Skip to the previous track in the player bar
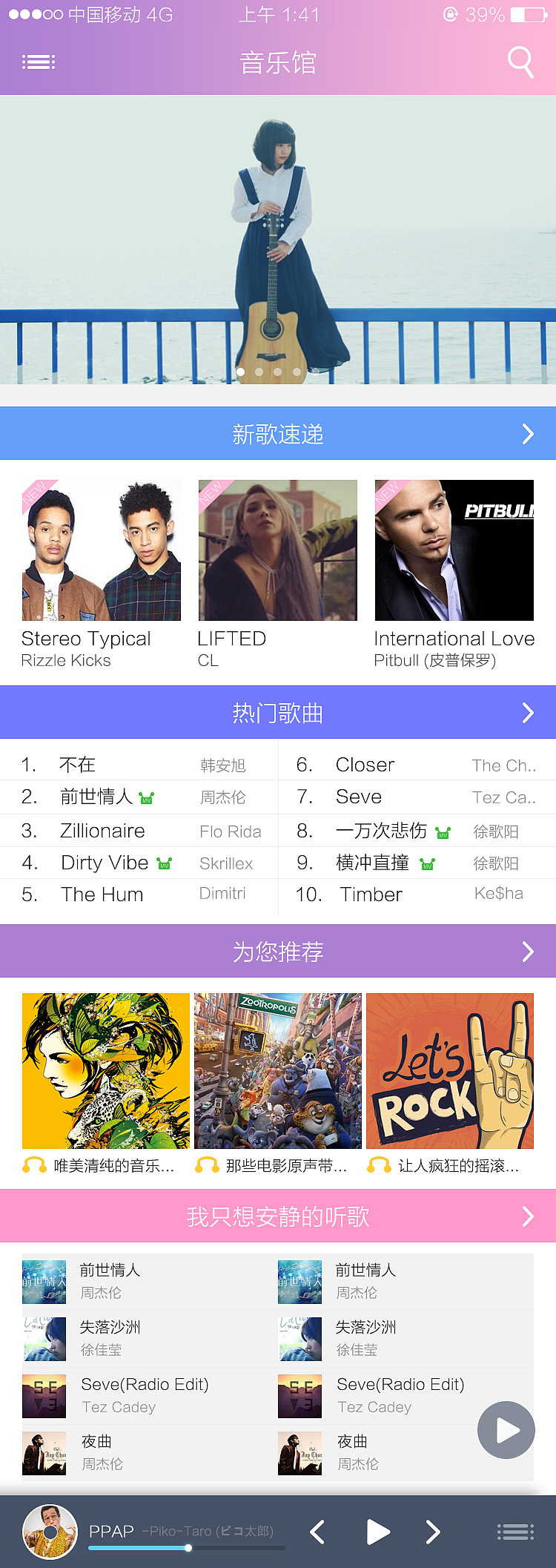 (317, 1532)
